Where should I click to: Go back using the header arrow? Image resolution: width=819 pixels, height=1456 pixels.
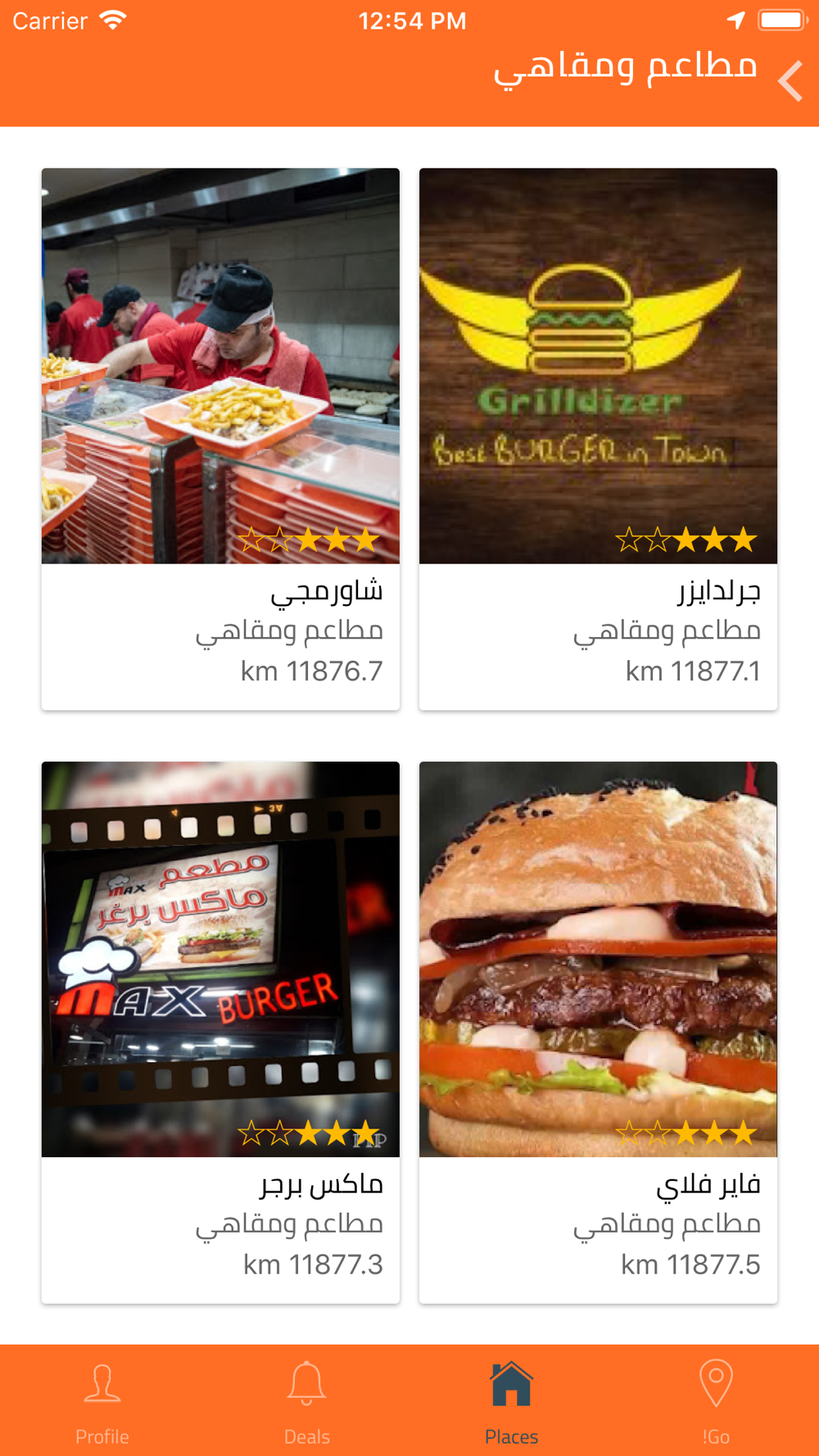(x=790, y=81)
